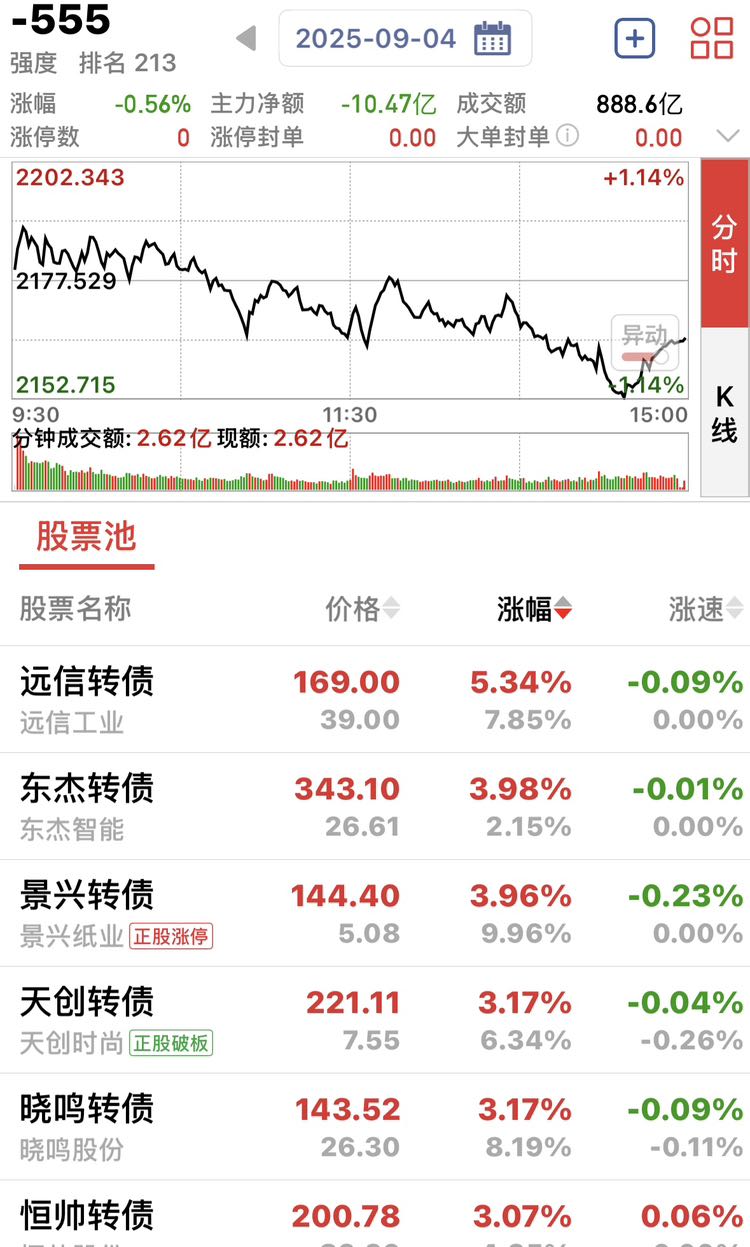Sort list by 价格 column
Viewport: 750px width, 1247px height.
[362, 608]
